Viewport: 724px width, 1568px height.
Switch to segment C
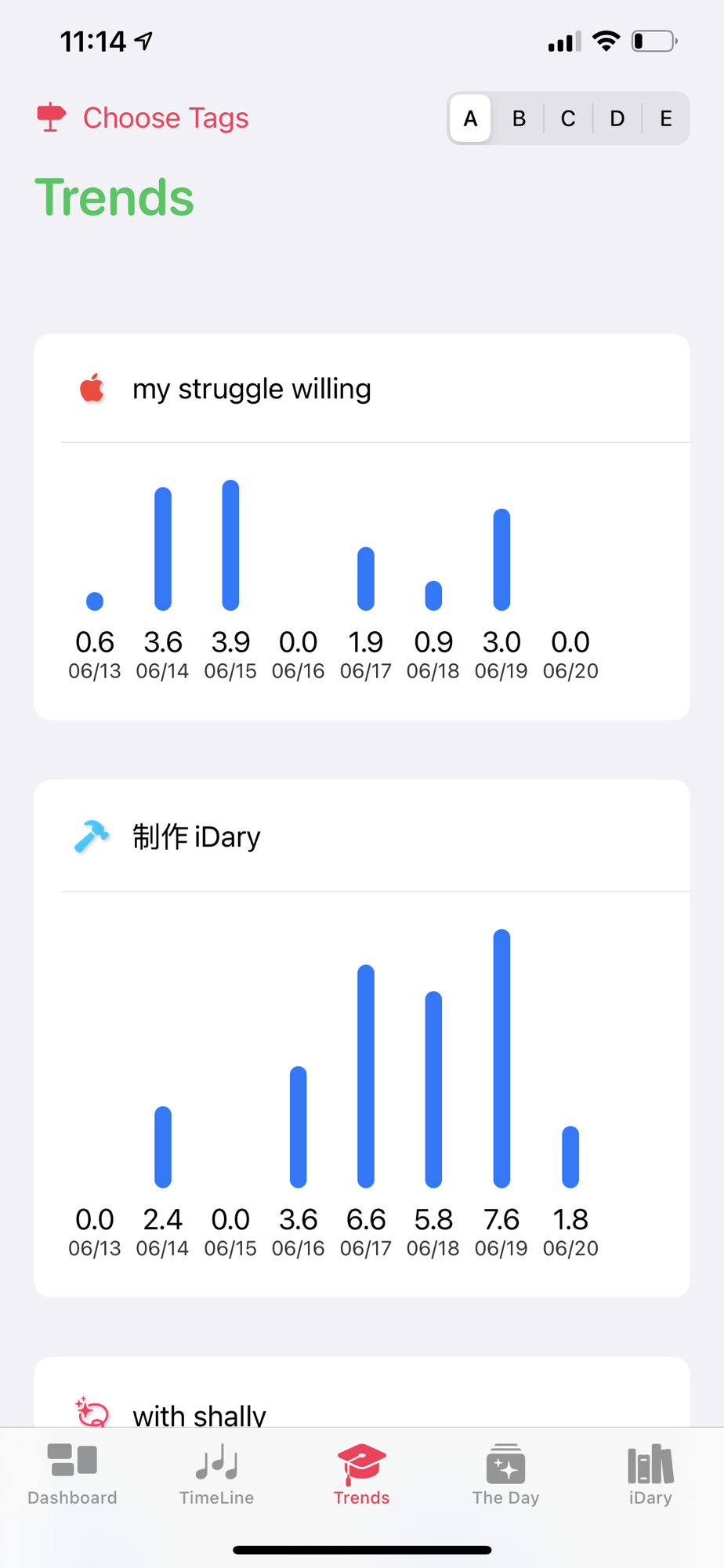coord(568,118)
